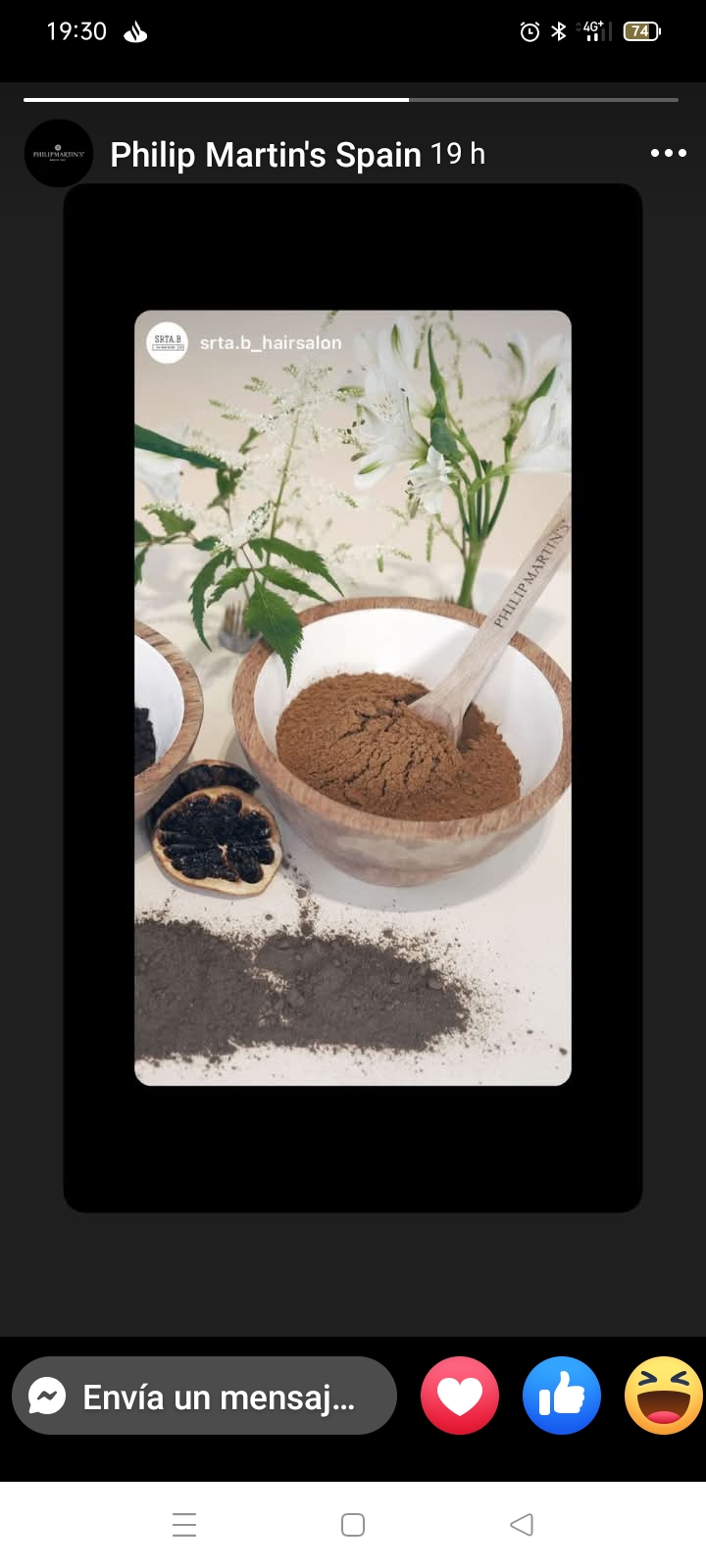Open the three-dot story options menu

(668, 153)
